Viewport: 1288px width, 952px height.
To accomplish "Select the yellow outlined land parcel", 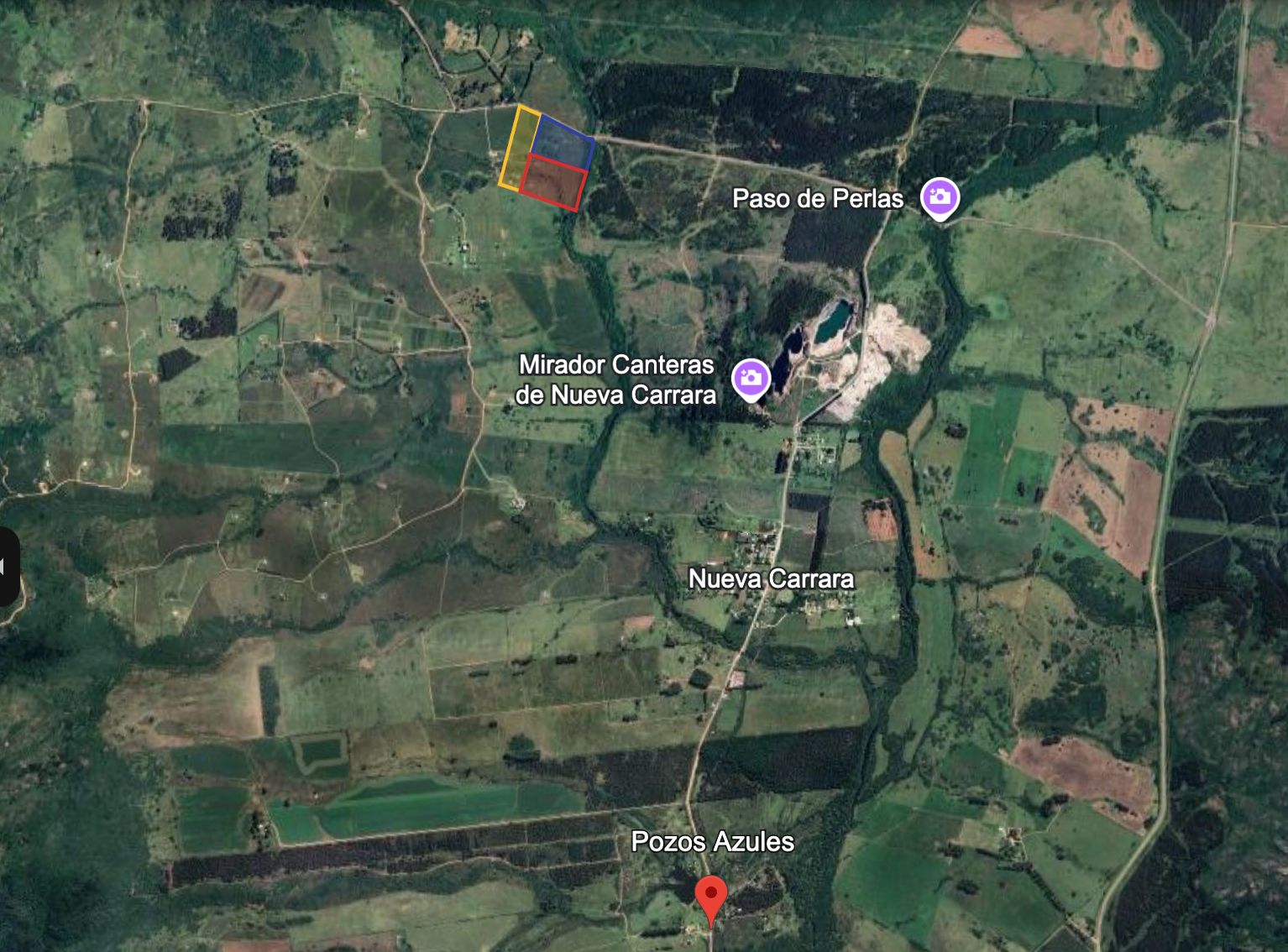I will [x=518, y=148].
